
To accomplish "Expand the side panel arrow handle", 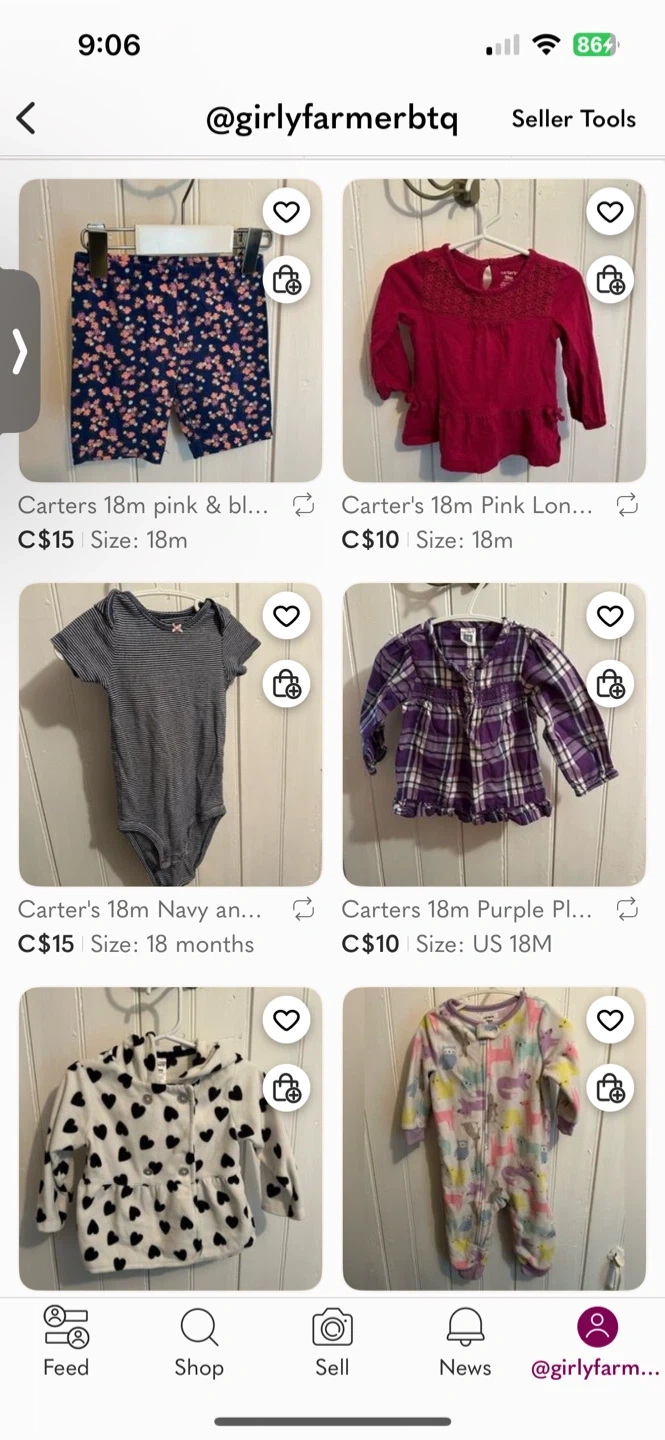I will 19,351.
